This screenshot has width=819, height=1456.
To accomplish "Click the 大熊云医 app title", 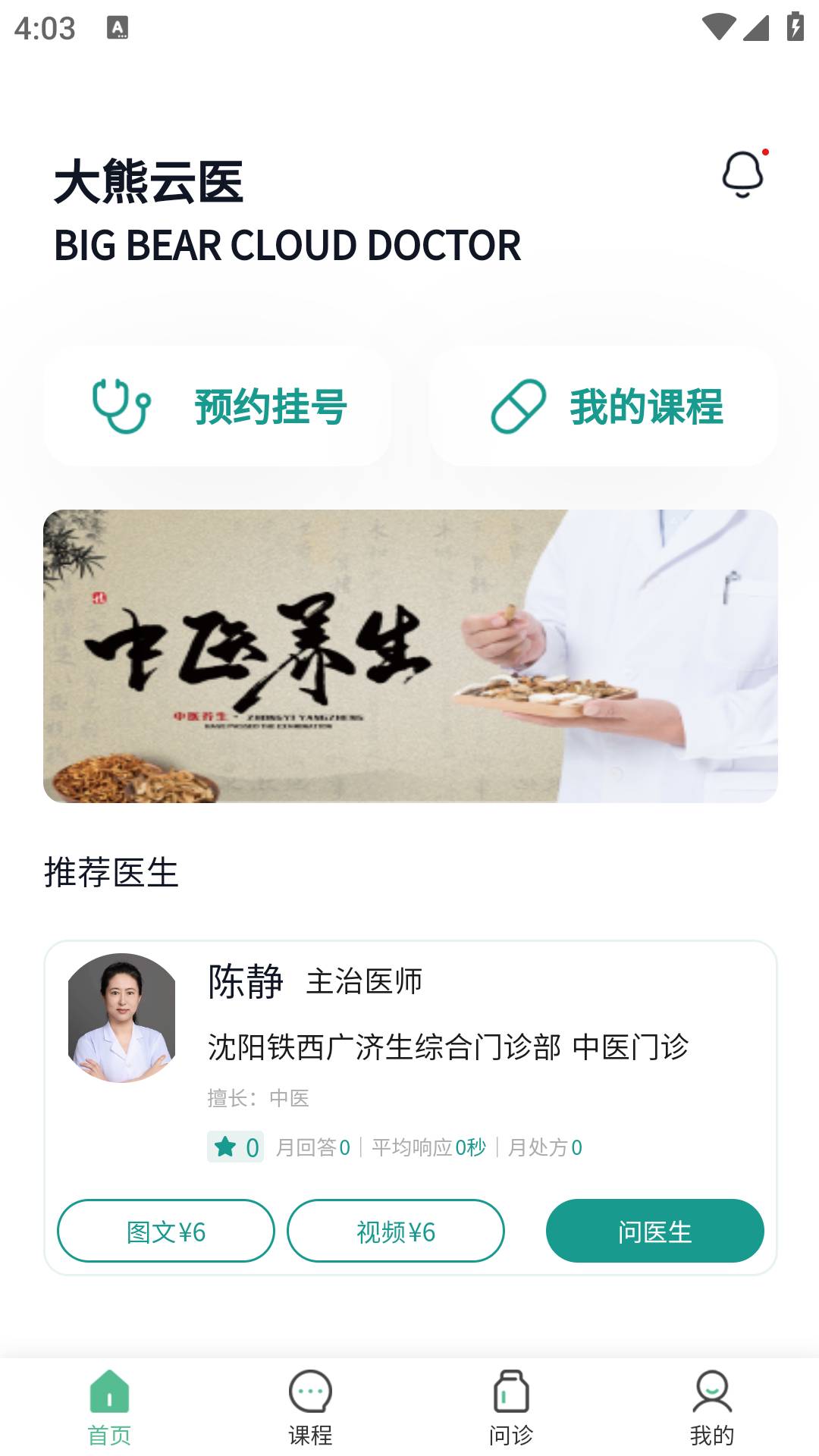I will tap(149, 182).
